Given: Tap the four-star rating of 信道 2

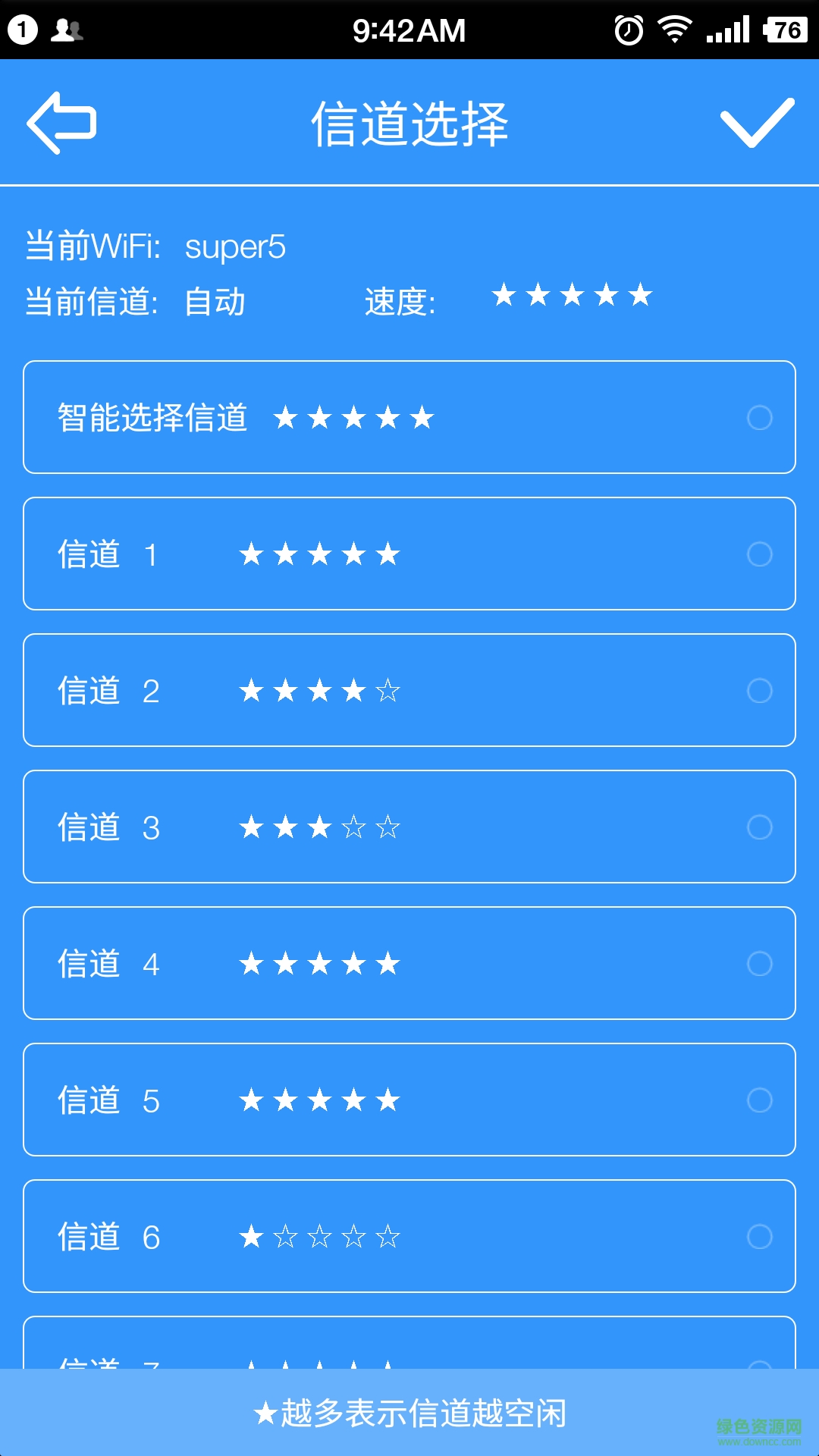Looking at the screenshot, I should [x=318, y=690].
